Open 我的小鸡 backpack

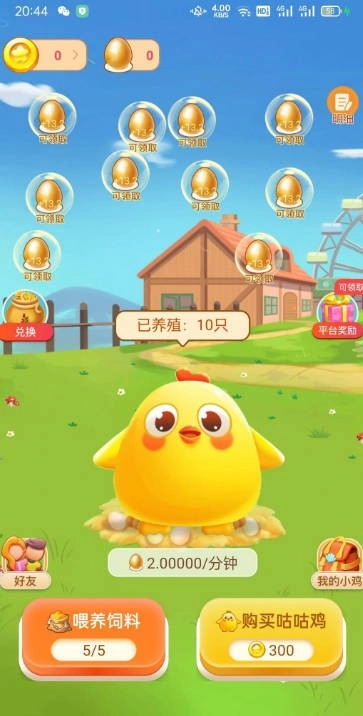[x=337, y=563]
